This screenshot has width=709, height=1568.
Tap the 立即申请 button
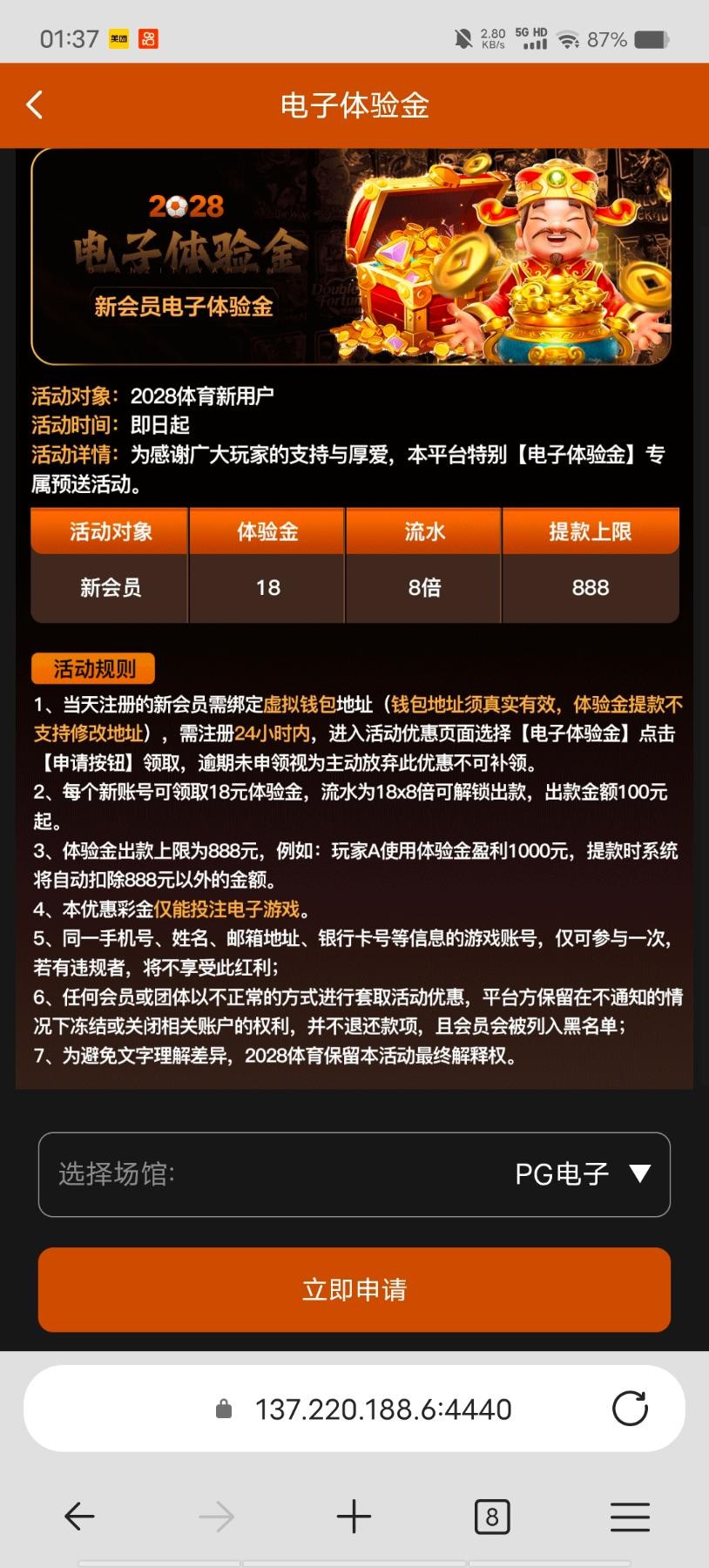click(x=354, y=1289)
